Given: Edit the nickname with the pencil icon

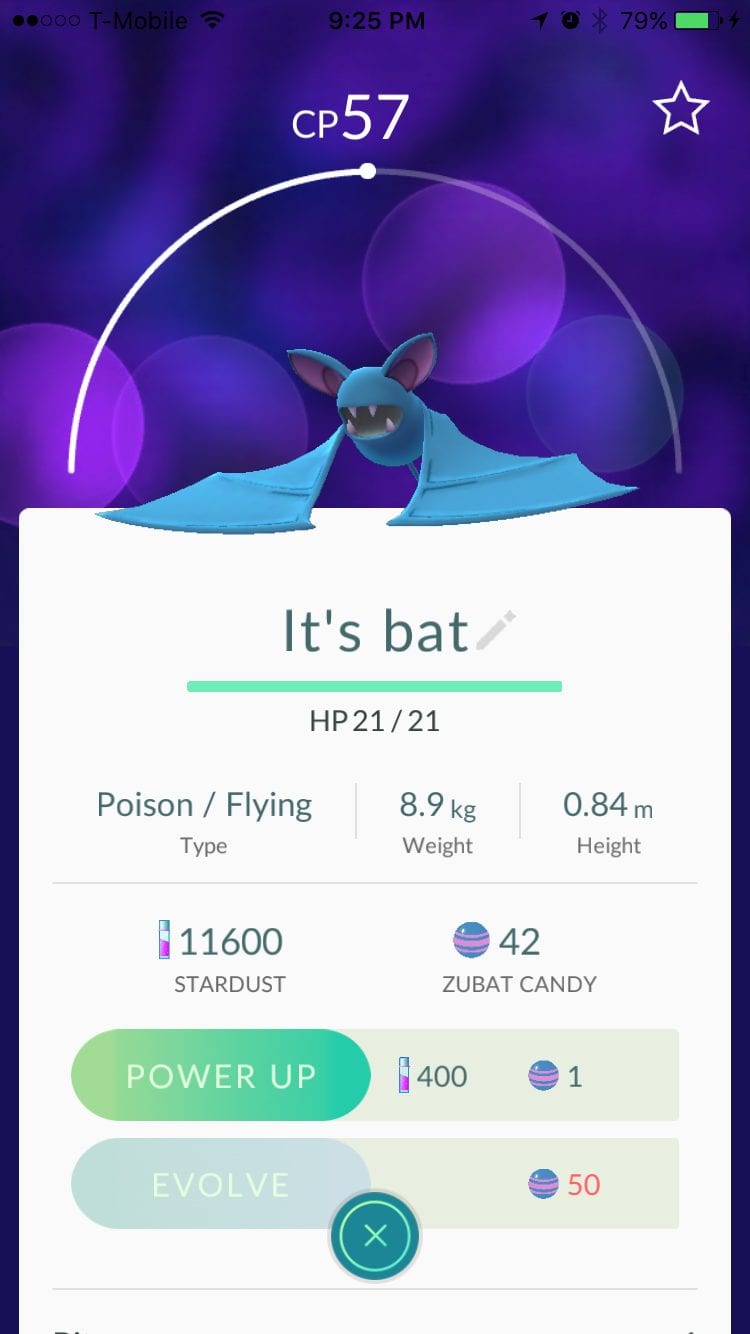Looking at the screenshot, I should 497,631.
